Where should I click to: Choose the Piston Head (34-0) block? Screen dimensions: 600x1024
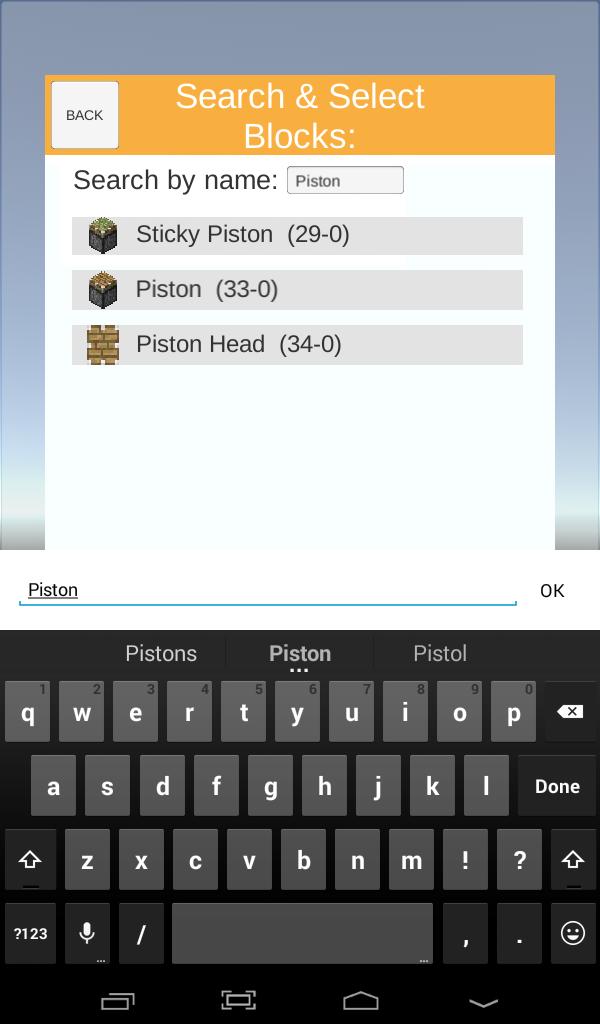tap(297, 345)
